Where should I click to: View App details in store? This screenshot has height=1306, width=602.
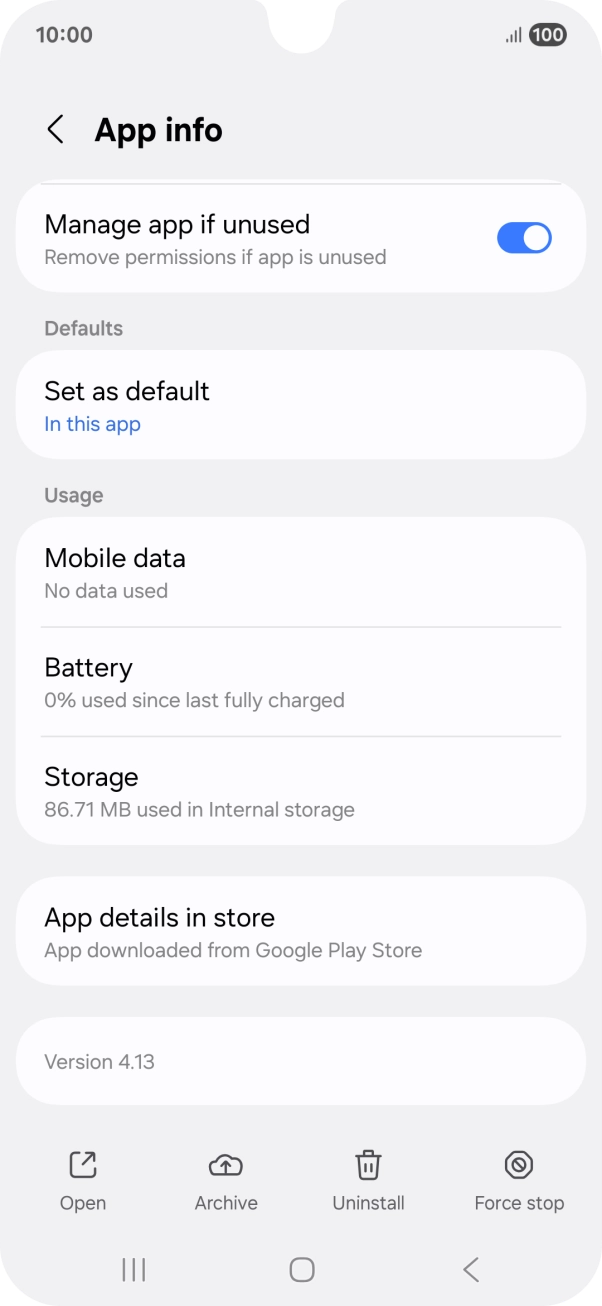pyautogui.click(x=300, y=932)
